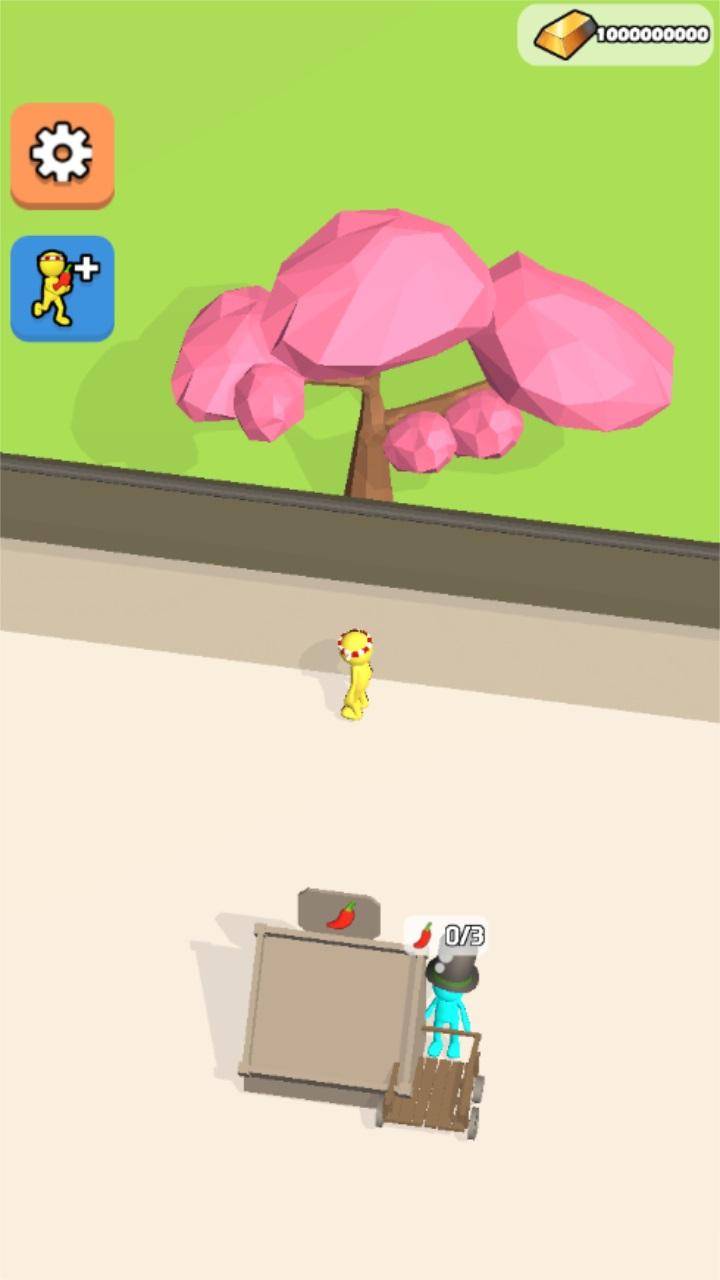This screenshot has width=720, height=1280.
Task: Tap the add worker button
Action: [x=62, y=289]
